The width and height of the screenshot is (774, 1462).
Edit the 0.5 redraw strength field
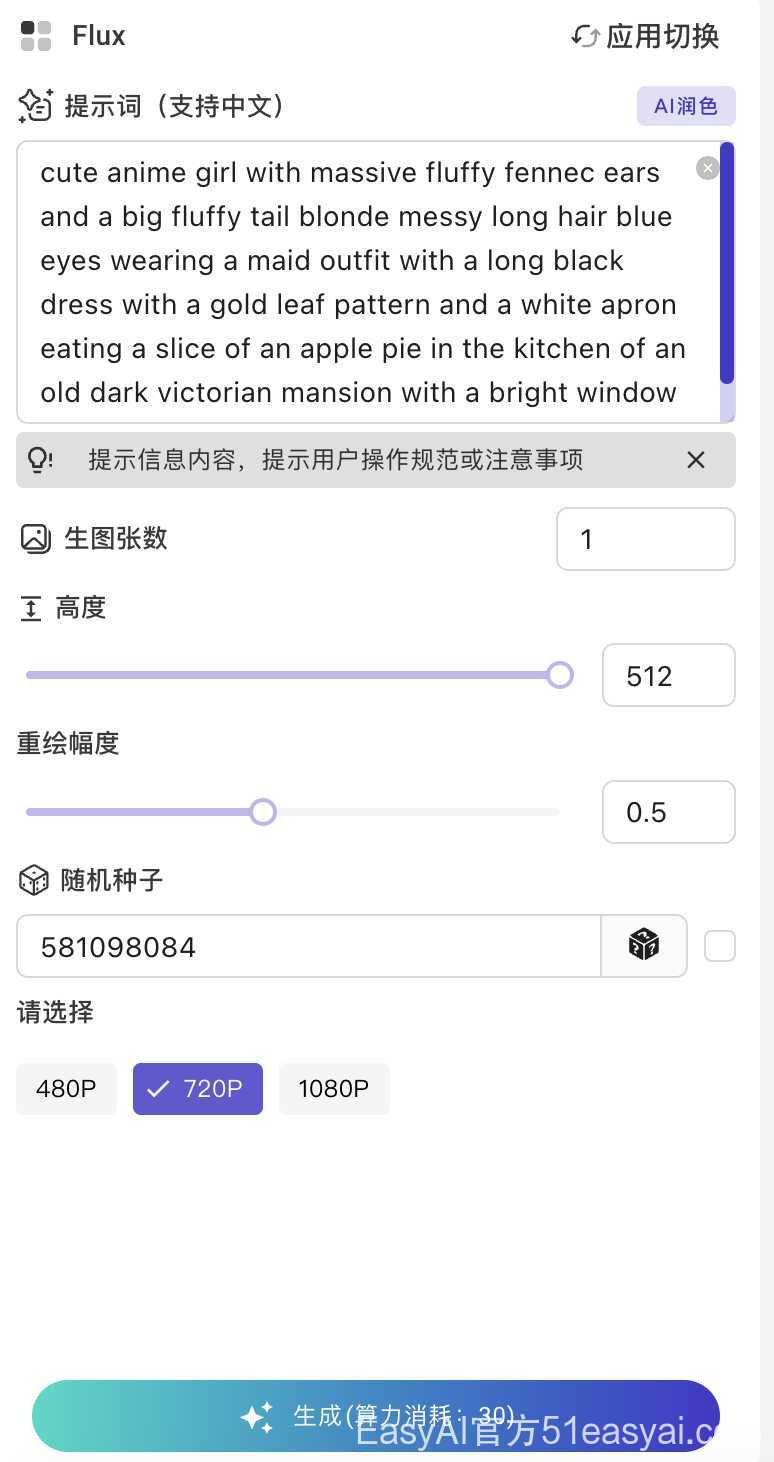coord(668,812)
